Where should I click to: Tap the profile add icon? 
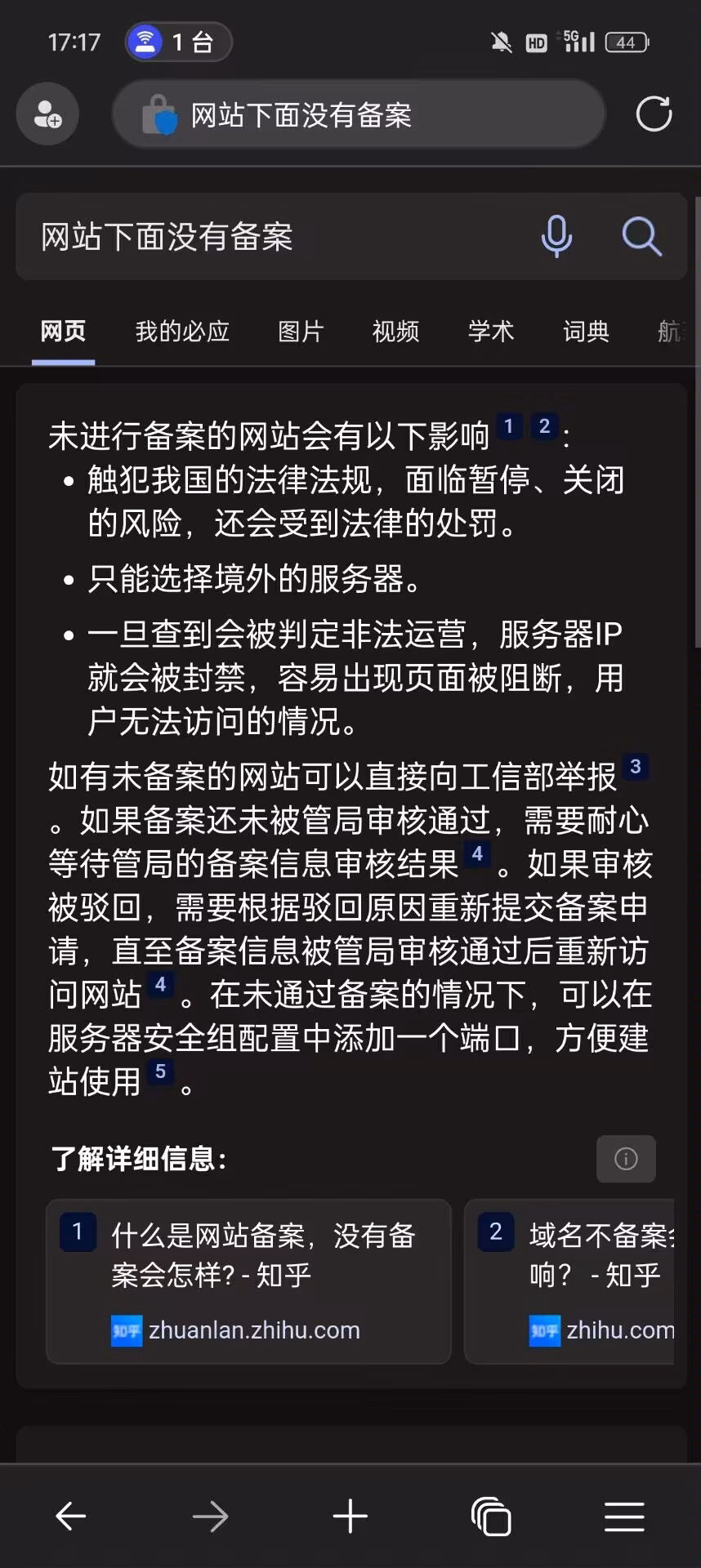47,114
